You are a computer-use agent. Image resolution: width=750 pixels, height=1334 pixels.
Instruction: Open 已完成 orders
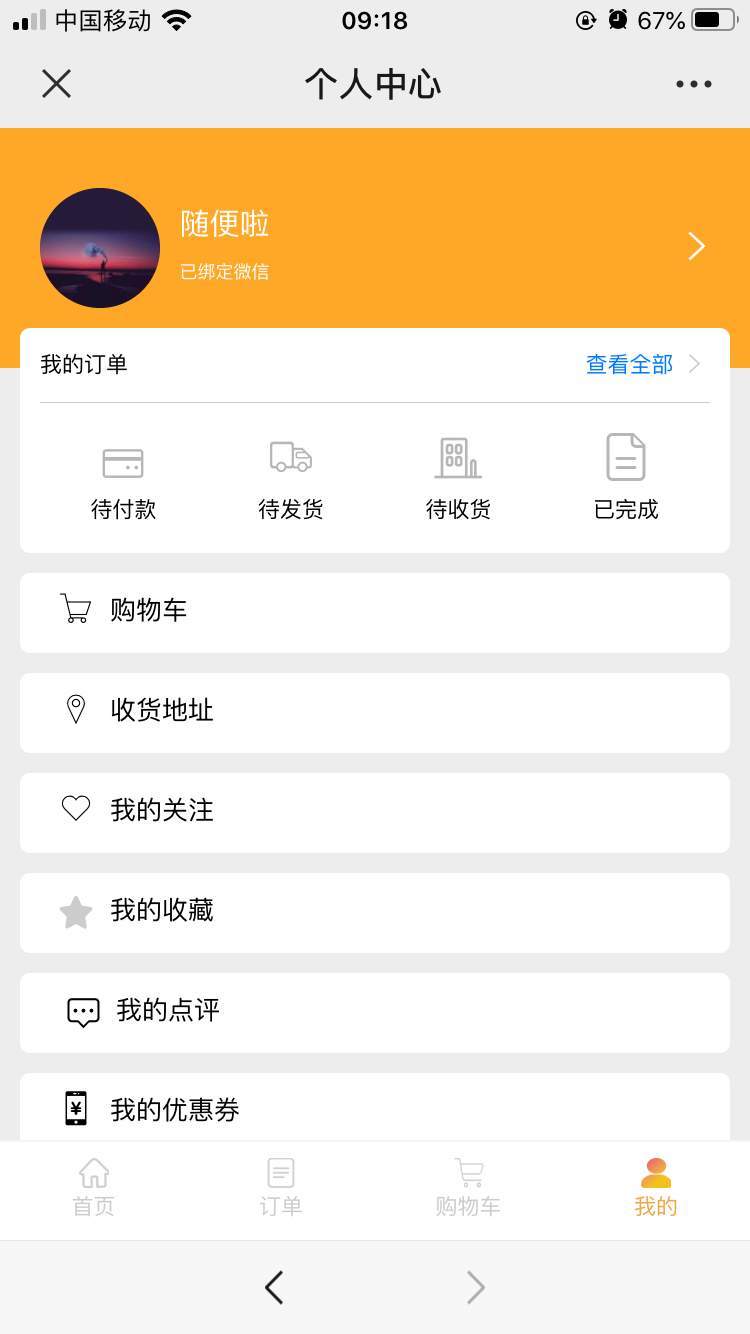(626, 478)
